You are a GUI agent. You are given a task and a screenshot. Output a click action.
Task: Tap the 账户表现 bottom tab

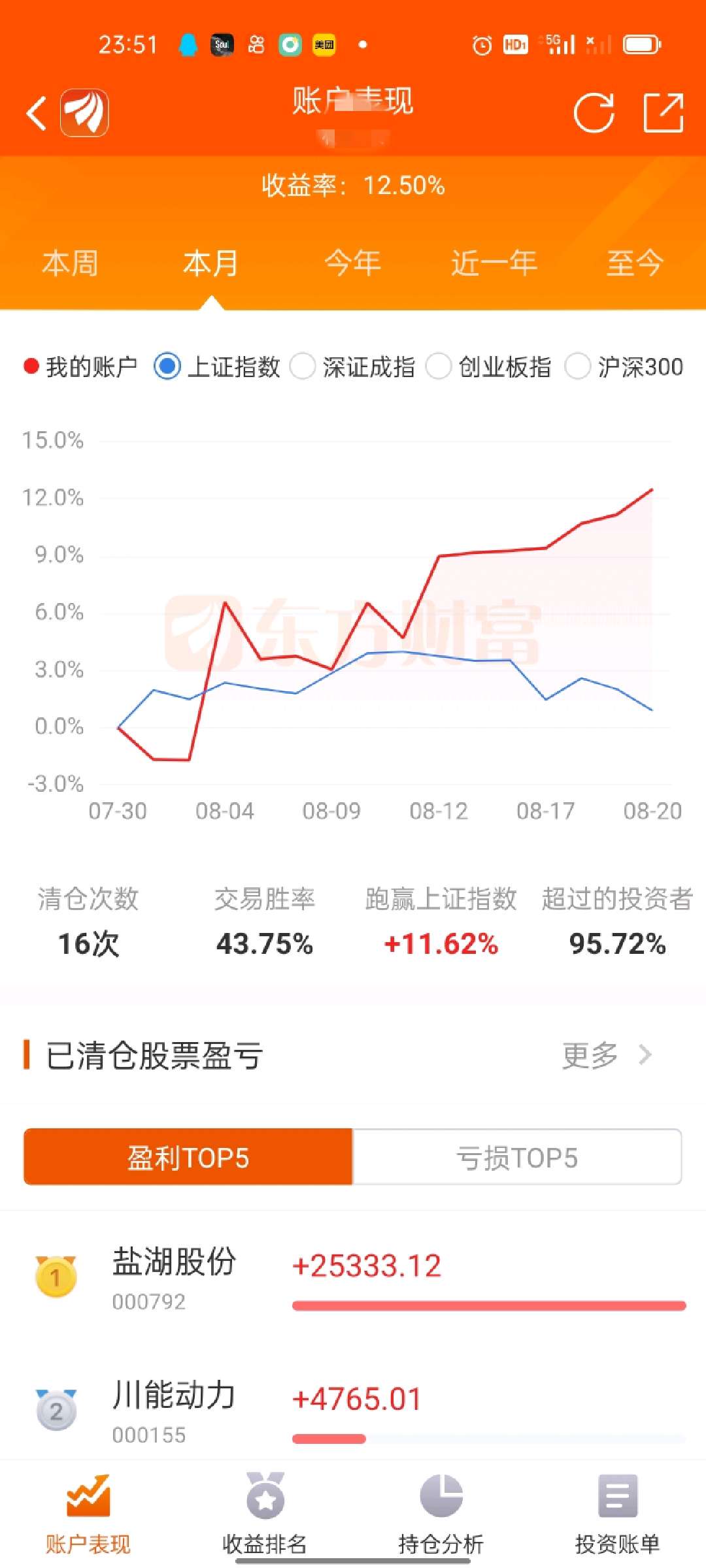coord(88,1513)
